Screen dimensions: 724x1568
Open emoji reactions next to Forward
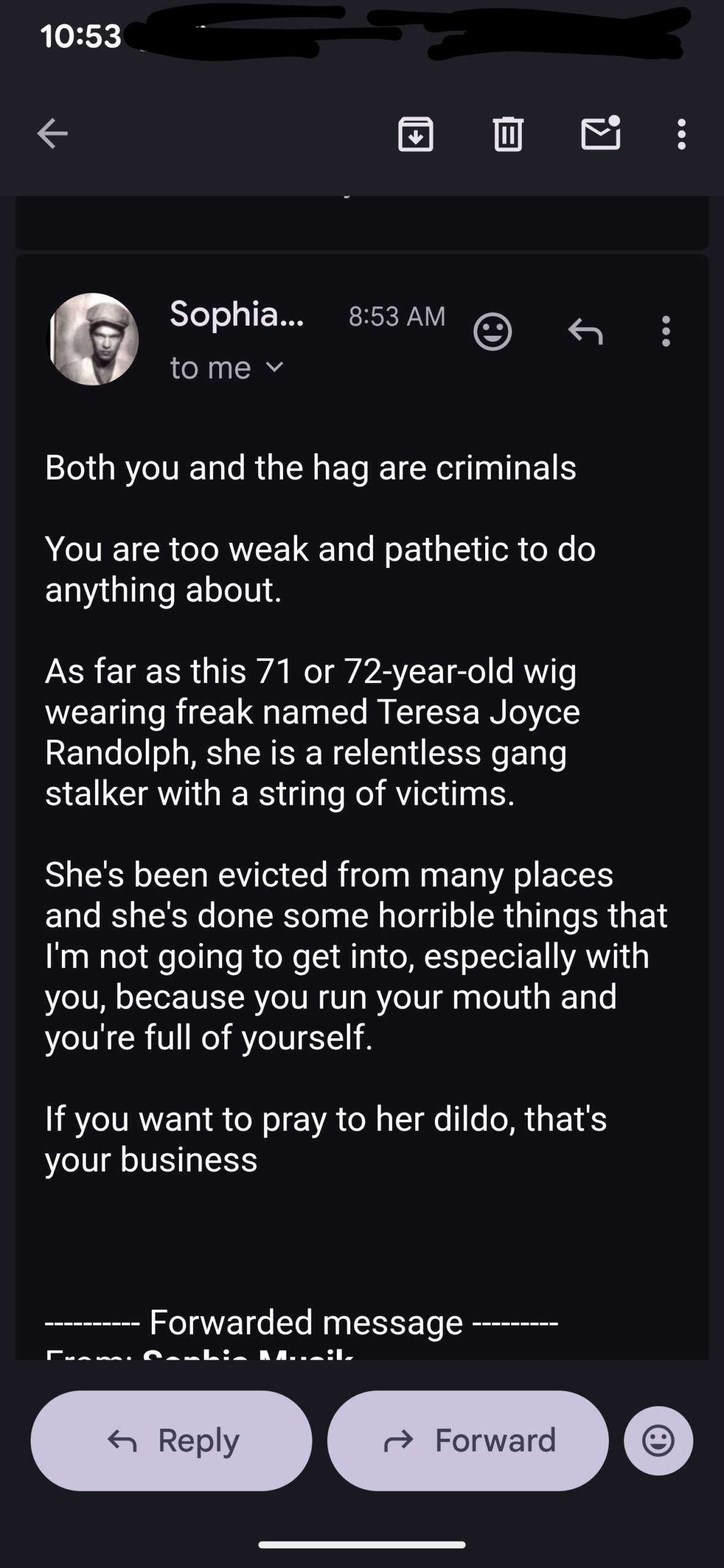(x=658, y=1440)
